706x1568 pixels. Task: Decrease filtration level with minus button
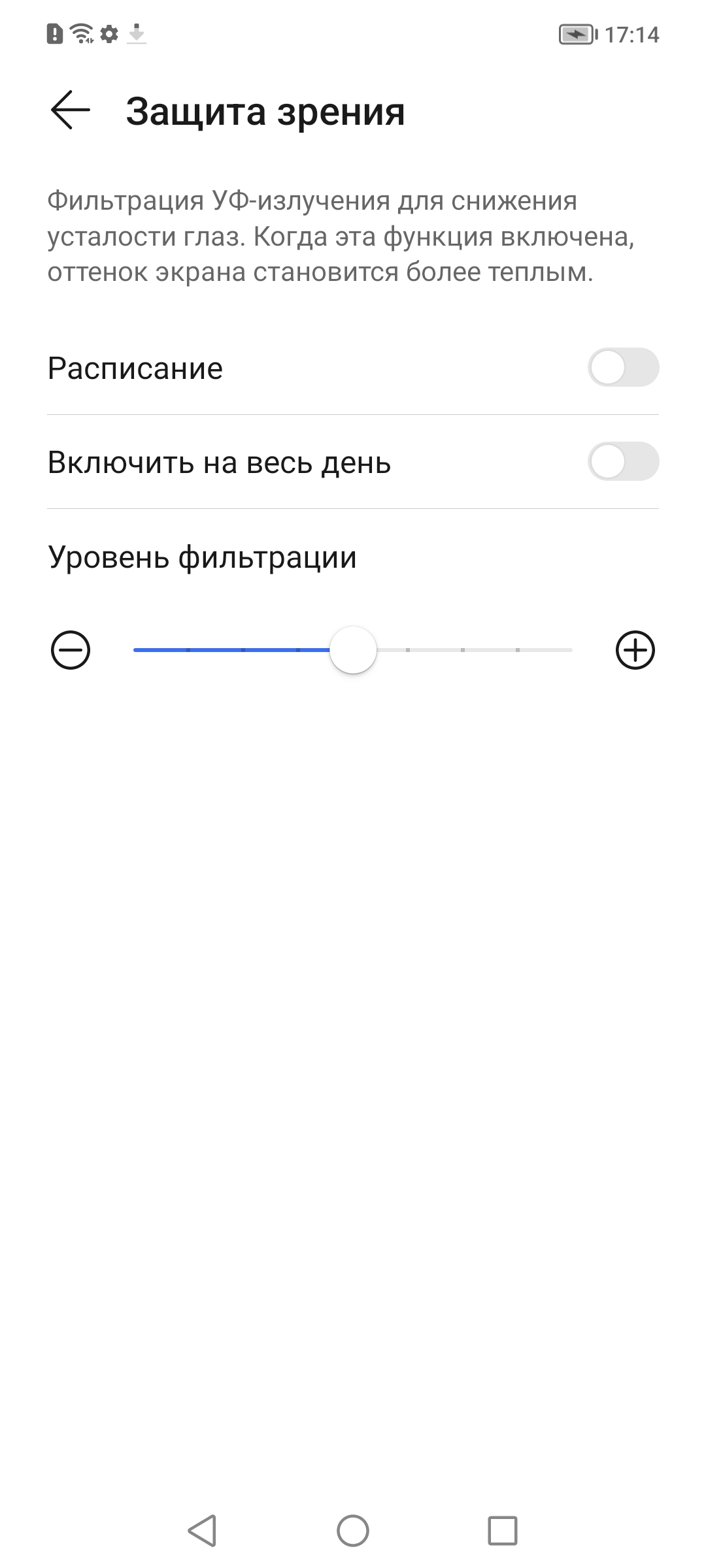click(71, 650)
